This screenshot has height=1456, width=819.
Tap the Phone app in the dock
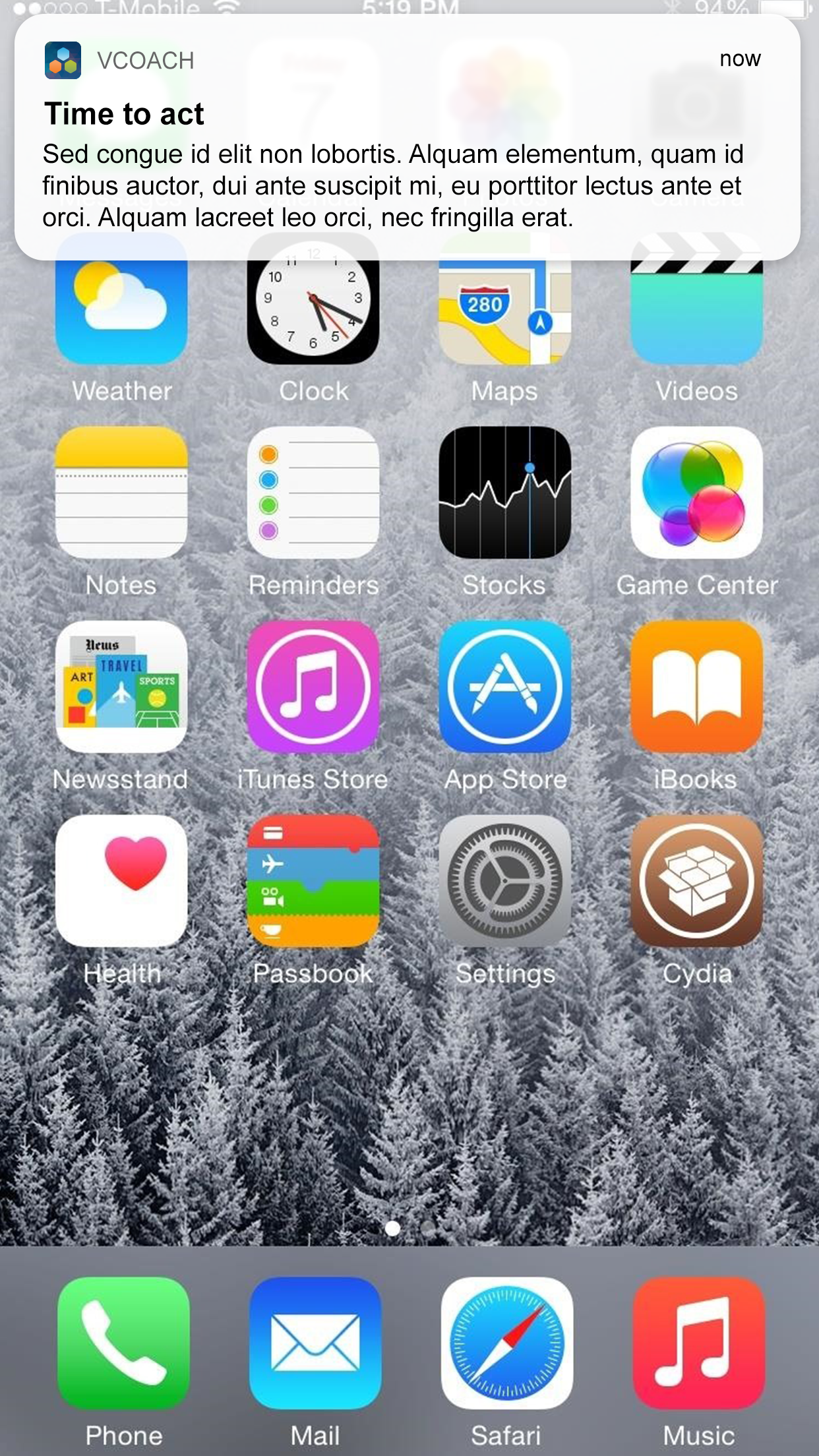pos(124,1343)
